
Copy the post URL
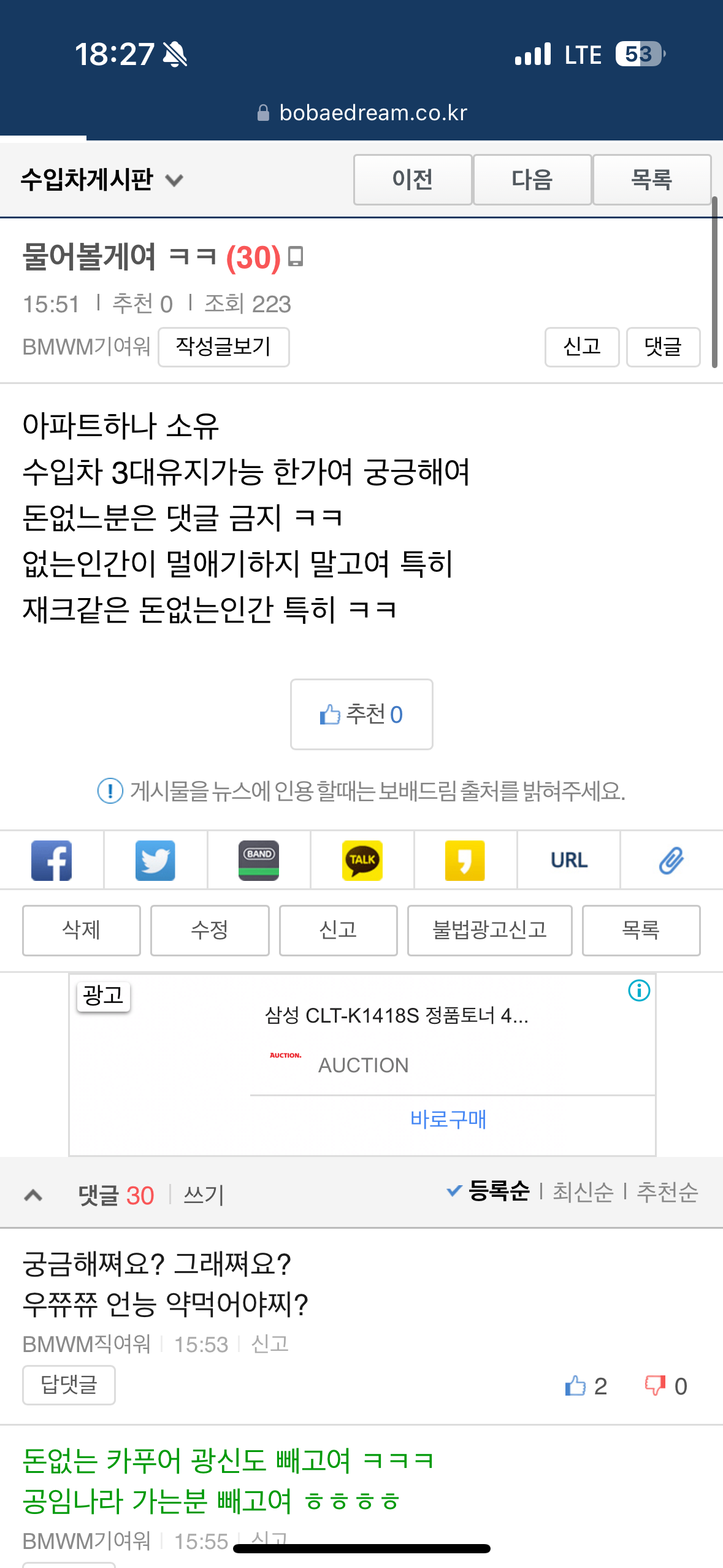(x=568, y=860)
